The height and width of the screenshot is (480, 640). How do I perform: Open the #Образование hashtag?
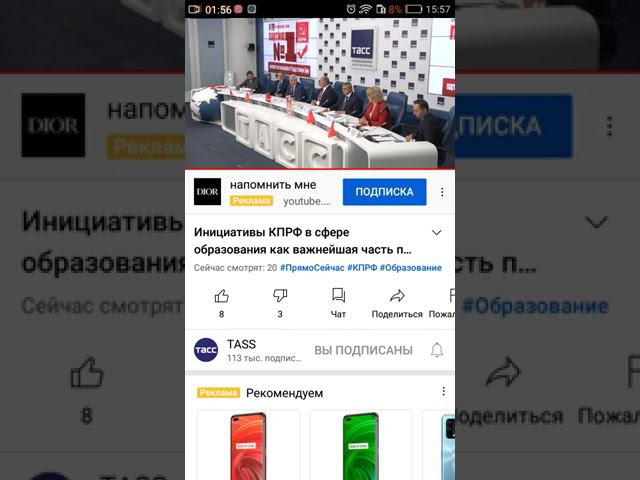tap(410, 268)
